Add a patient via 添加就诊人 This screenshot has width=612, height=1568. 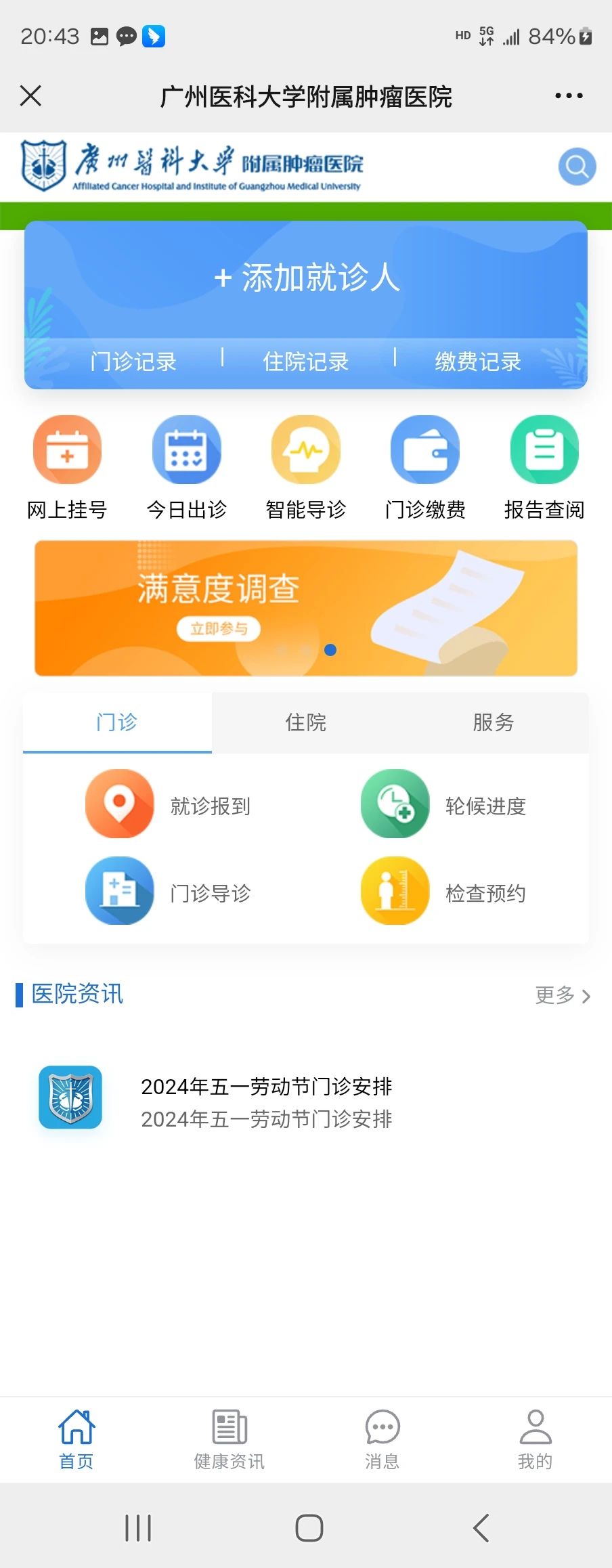[x=306, y=278]
